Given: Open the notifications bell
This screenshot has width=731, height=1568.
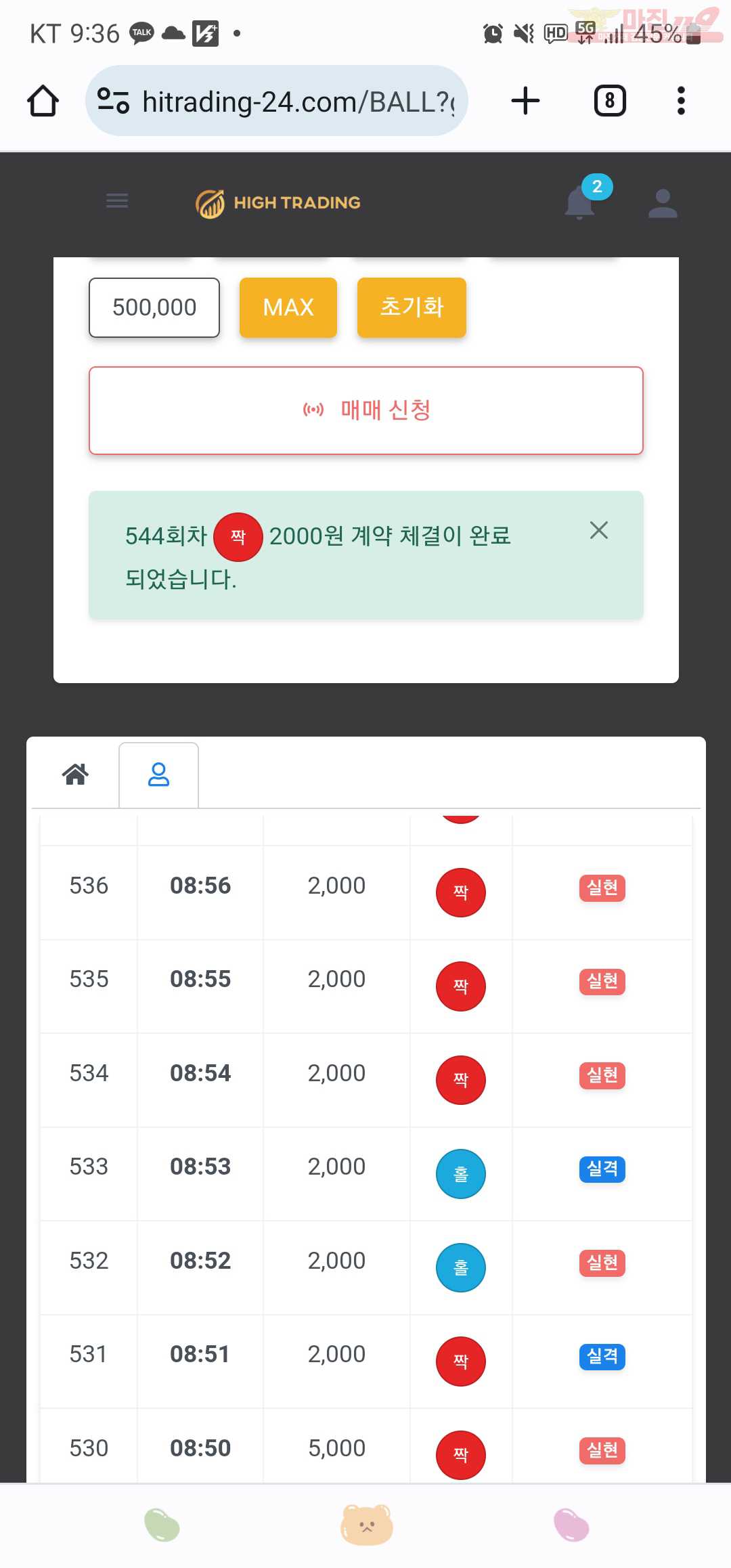Looking at the screenshot, I should 580,202.
